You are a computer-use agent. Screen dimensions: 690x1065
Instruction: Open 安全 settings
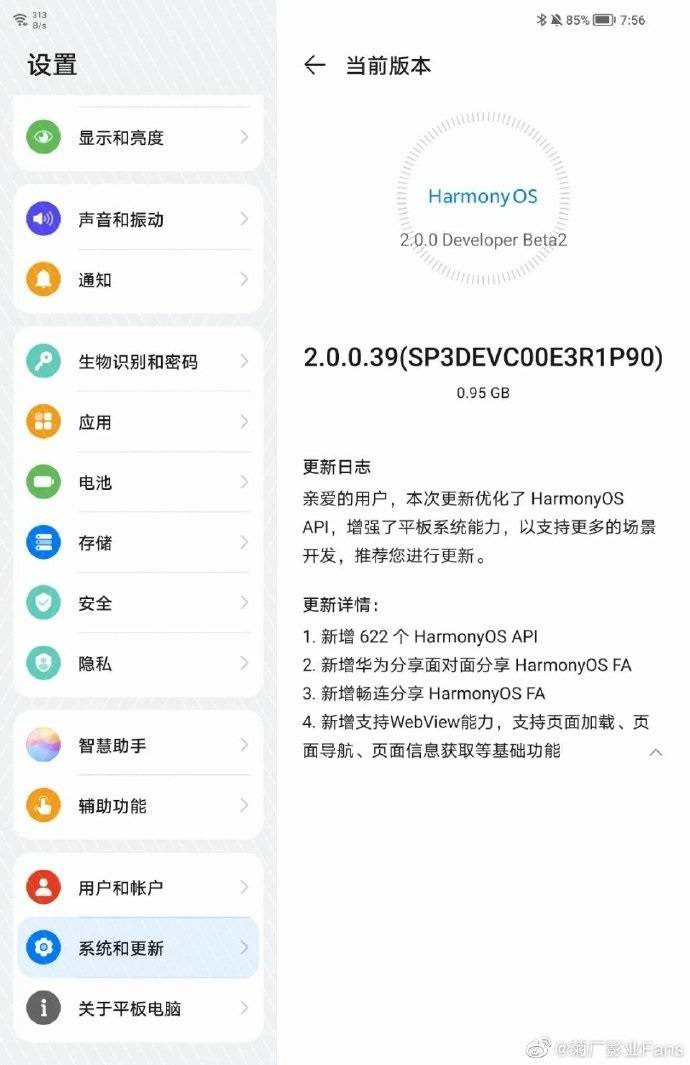[x=138, y=603]
